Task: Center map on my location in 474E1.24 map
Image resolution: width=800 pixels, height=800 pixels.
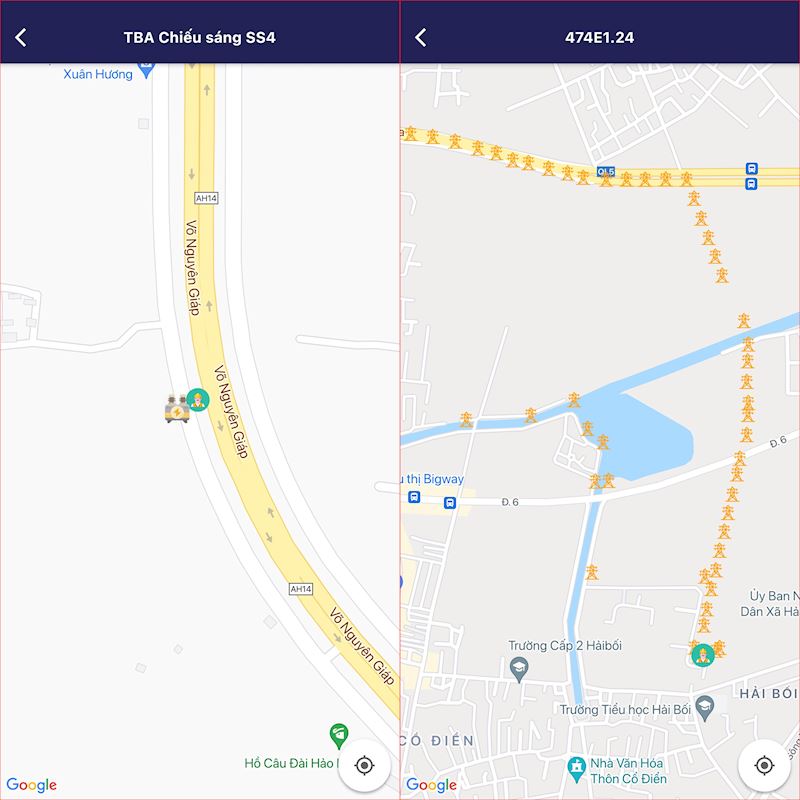Action: coord(764,766)
